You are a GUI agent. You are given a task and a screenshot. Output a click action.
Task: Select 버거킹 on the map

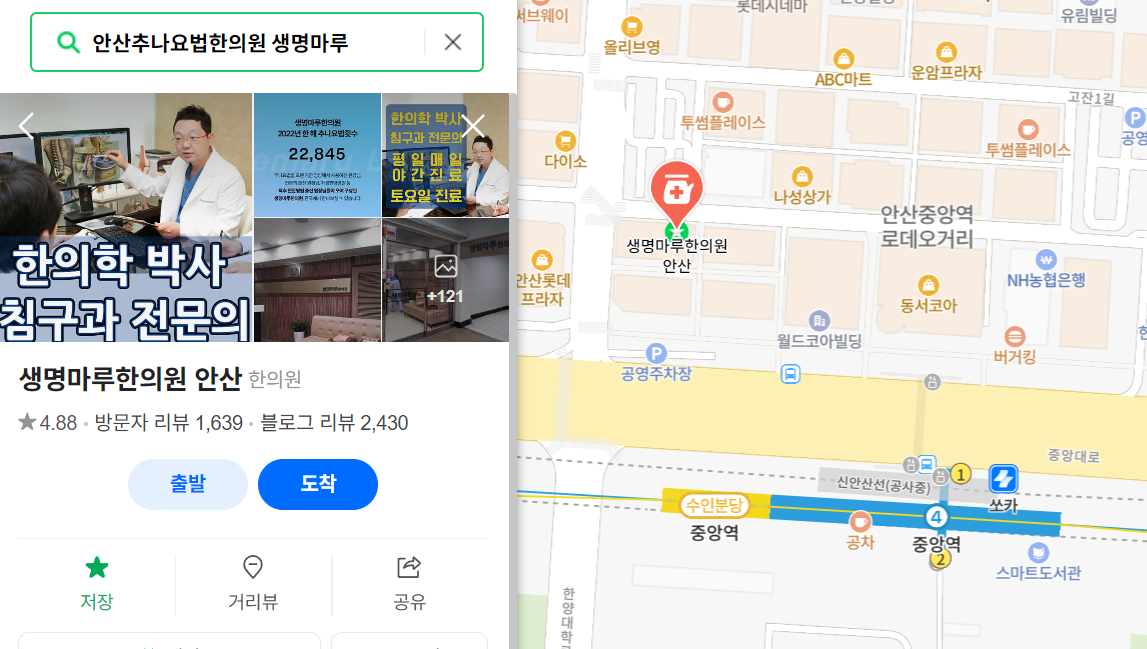1015,336
